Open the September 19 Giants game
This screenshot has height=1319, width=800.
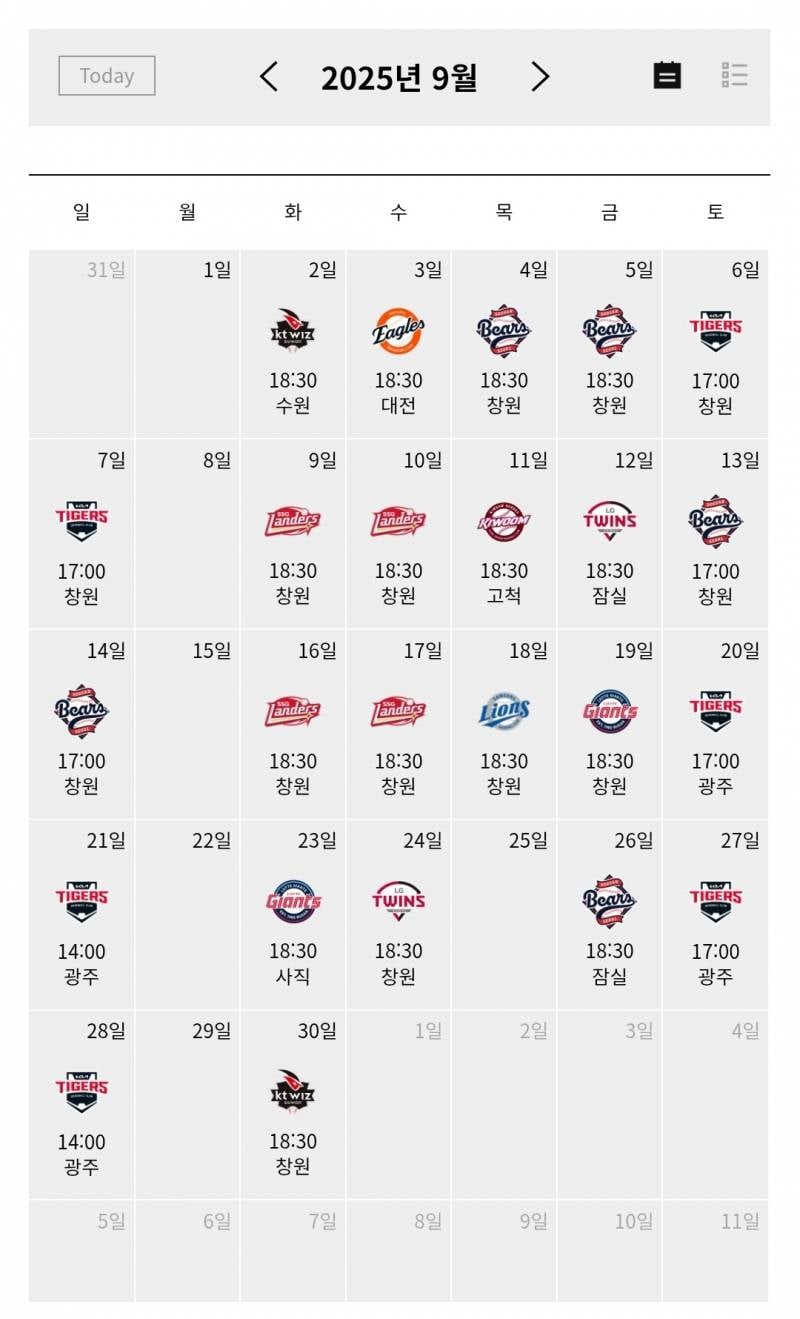tap(610, 724)
